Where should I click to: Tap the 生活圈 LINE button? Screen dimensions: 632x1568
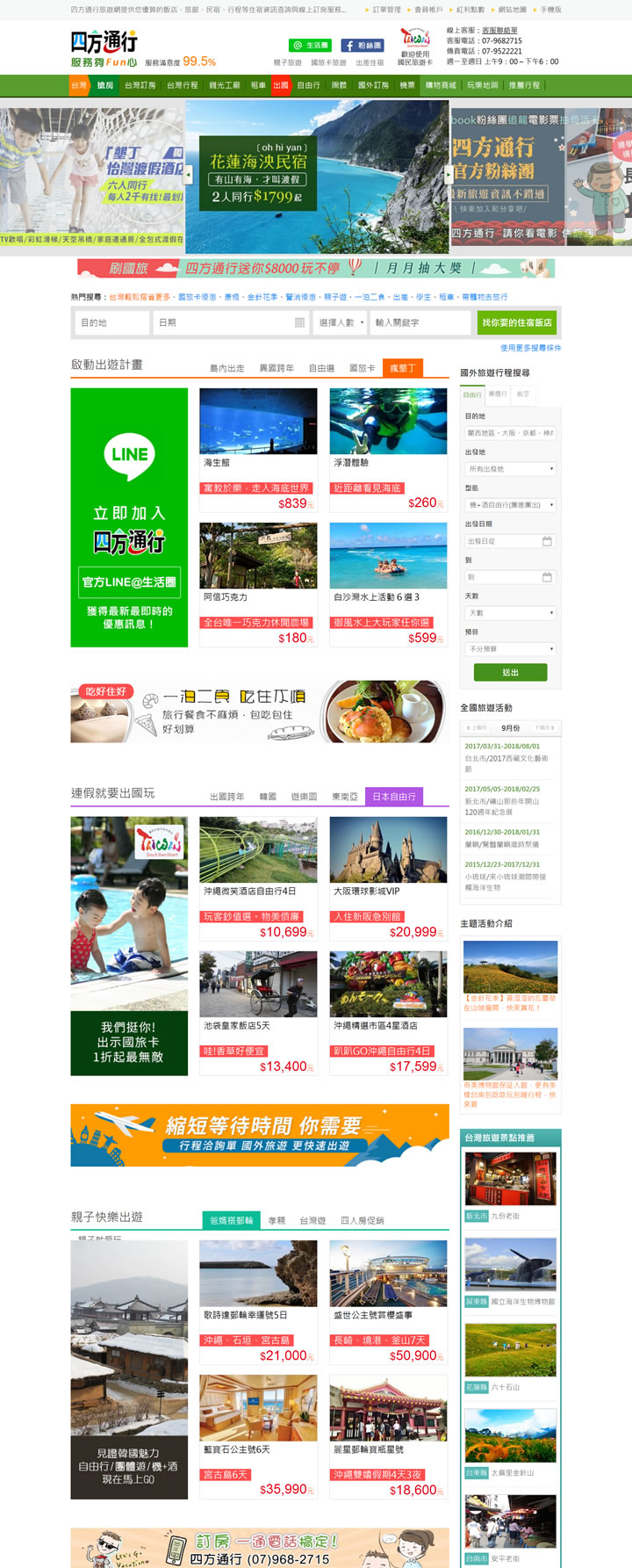tap(311, 45)
